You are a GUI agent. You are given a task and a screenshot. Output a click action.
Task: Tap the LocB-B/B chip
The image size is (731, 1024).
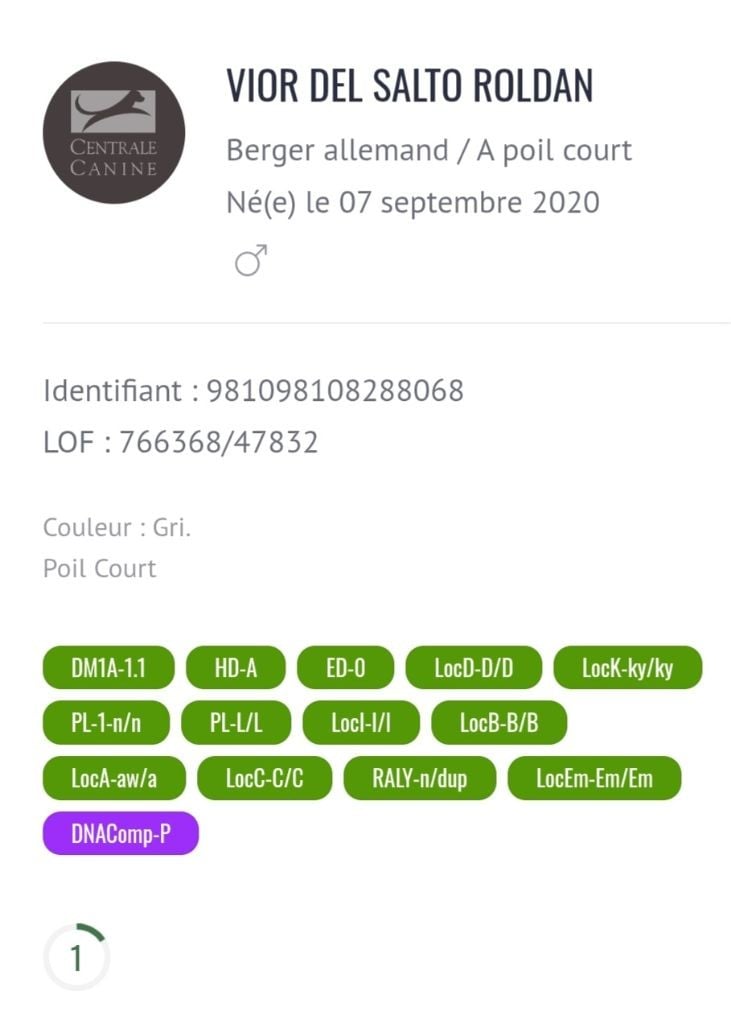[x=499, y=723]
